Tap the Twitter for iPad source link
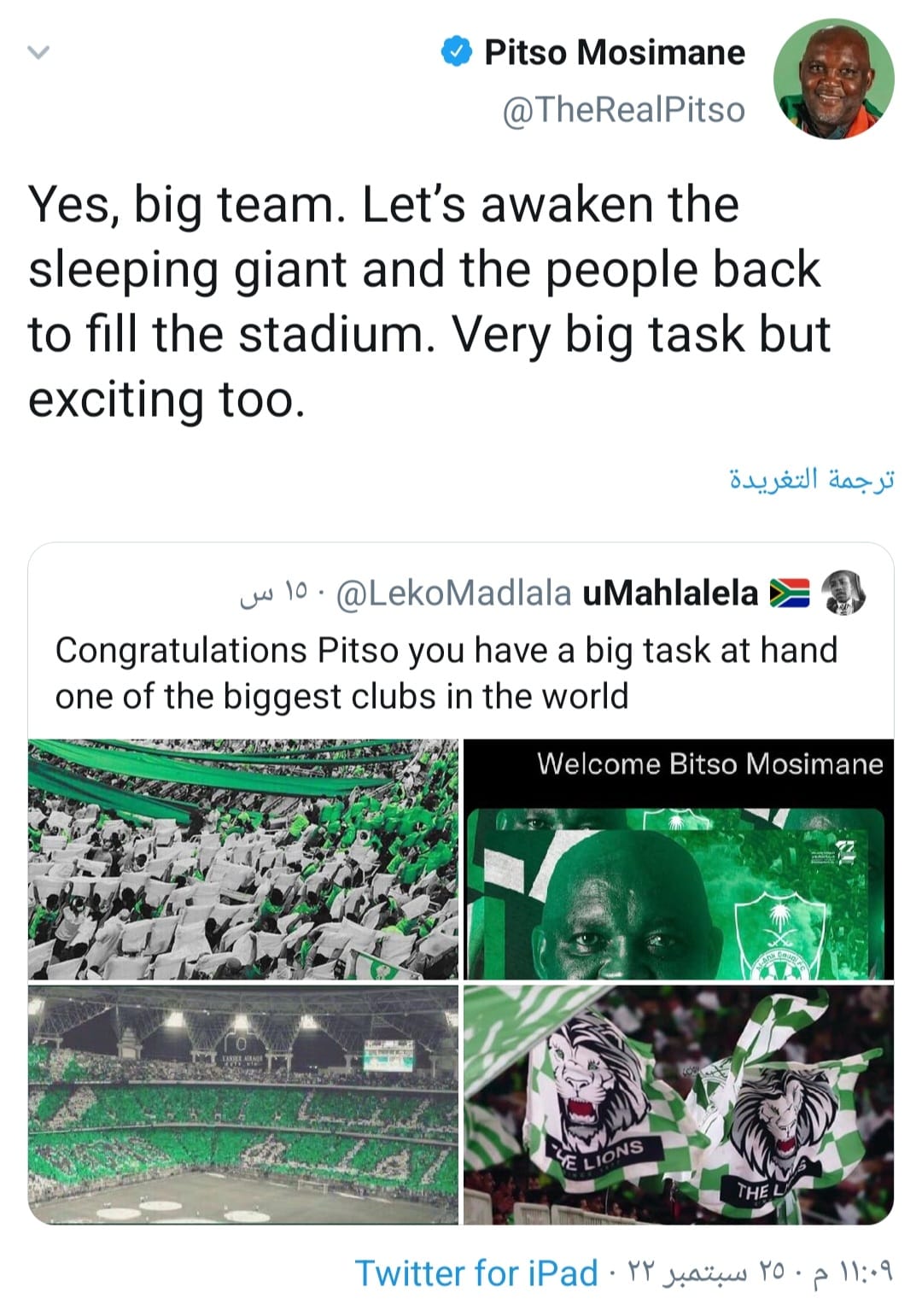Viewport: 922px width, 1316px height. [476, 1273]
